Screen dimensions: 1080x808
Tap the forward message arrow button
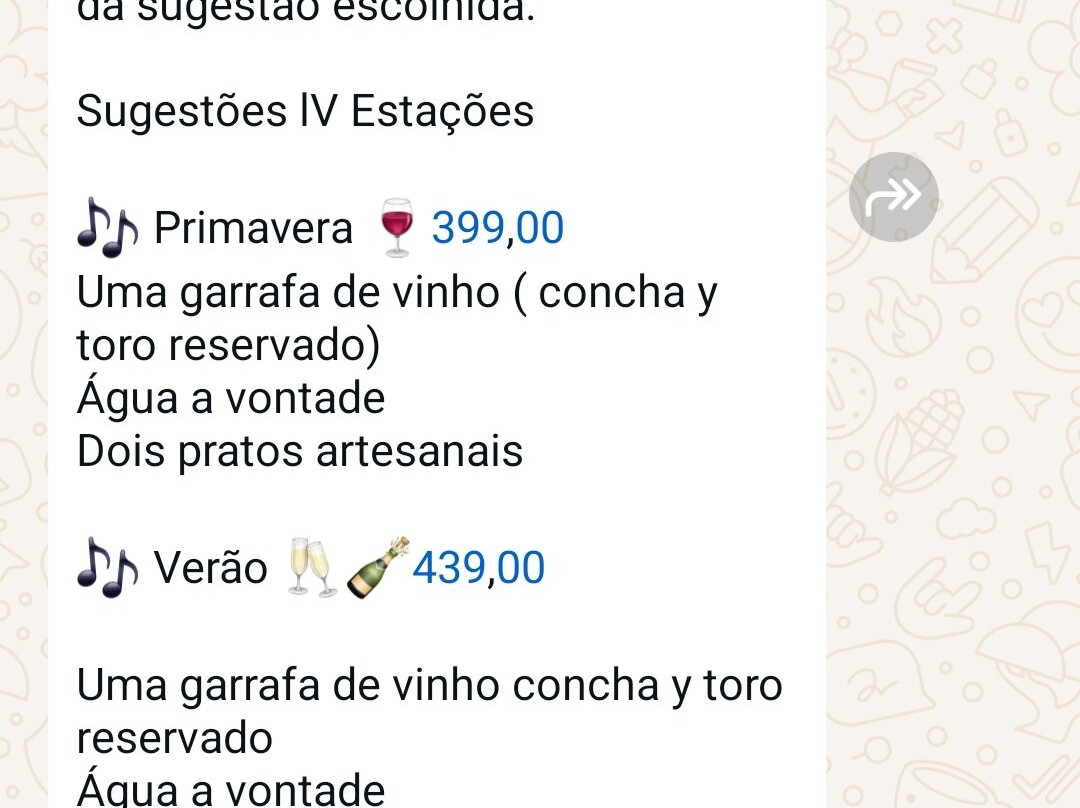[x=893, y=197]
